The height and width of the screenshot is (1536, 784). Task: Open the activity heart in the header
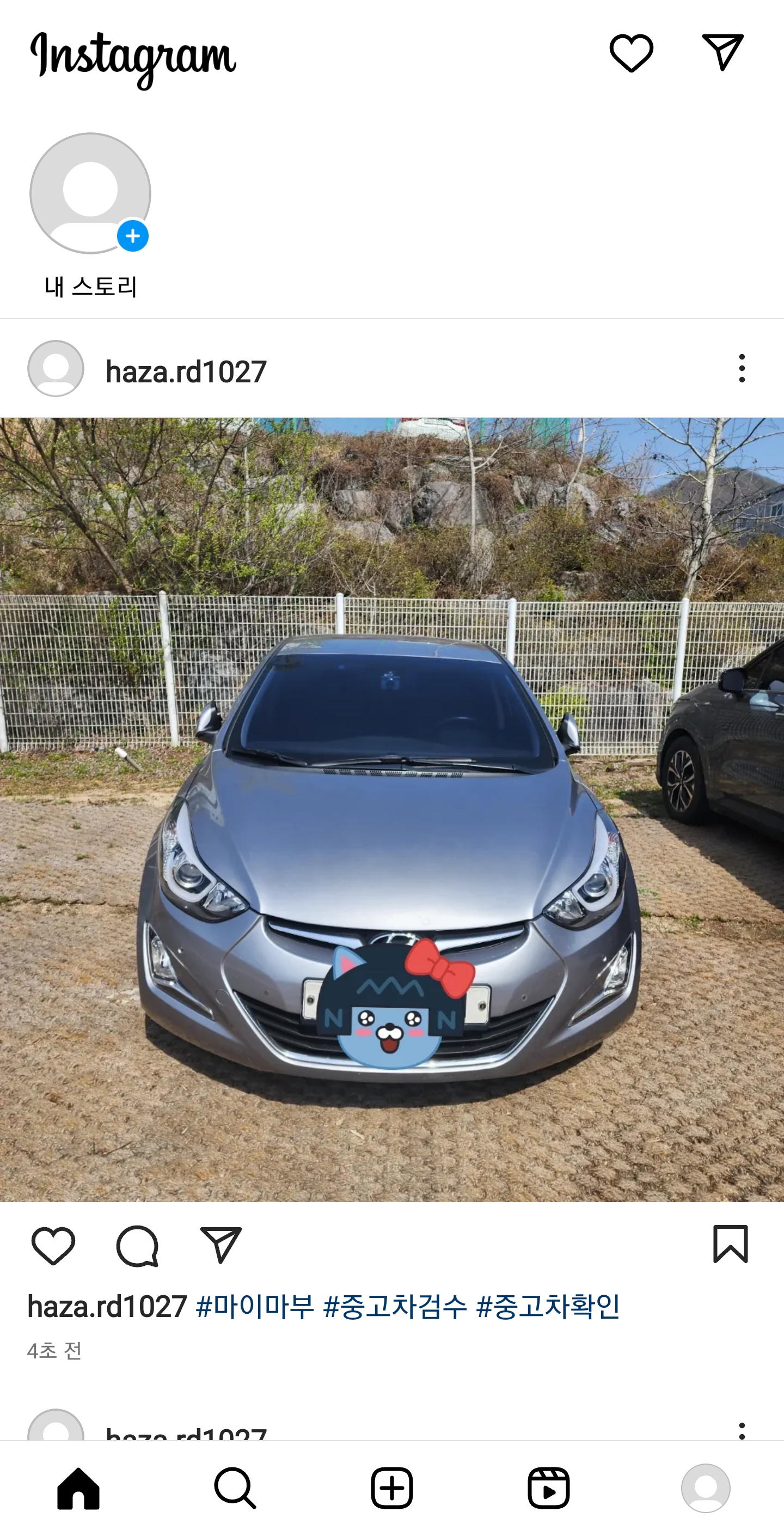click(632, 54)
